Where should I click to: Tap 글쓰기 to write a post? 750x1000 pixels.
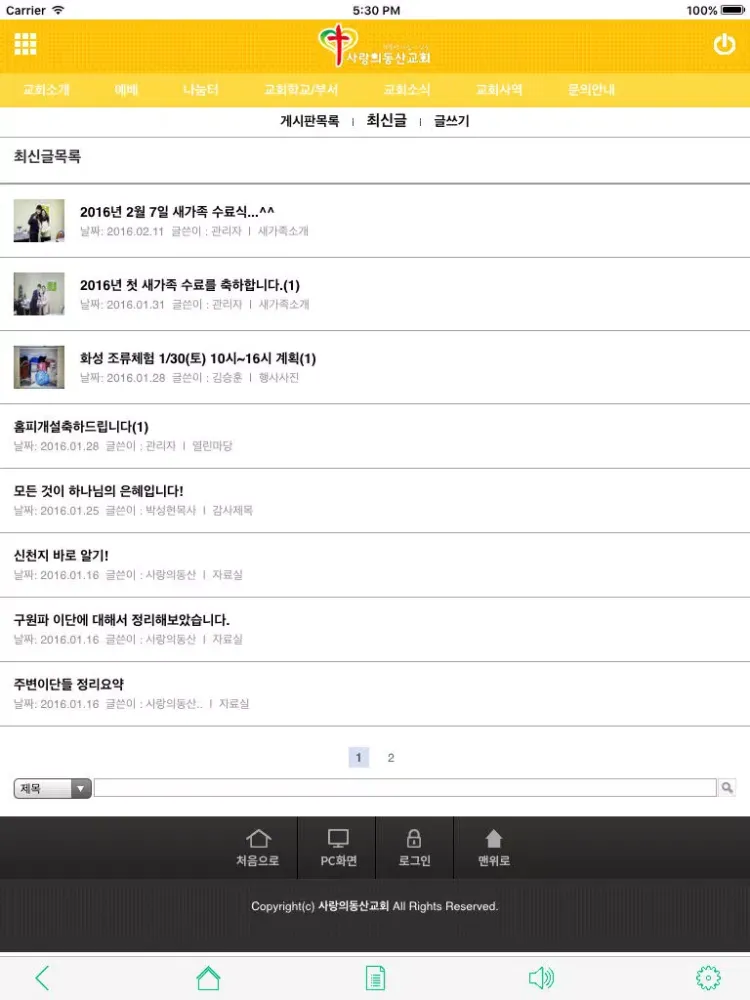[x=451, y=121]
